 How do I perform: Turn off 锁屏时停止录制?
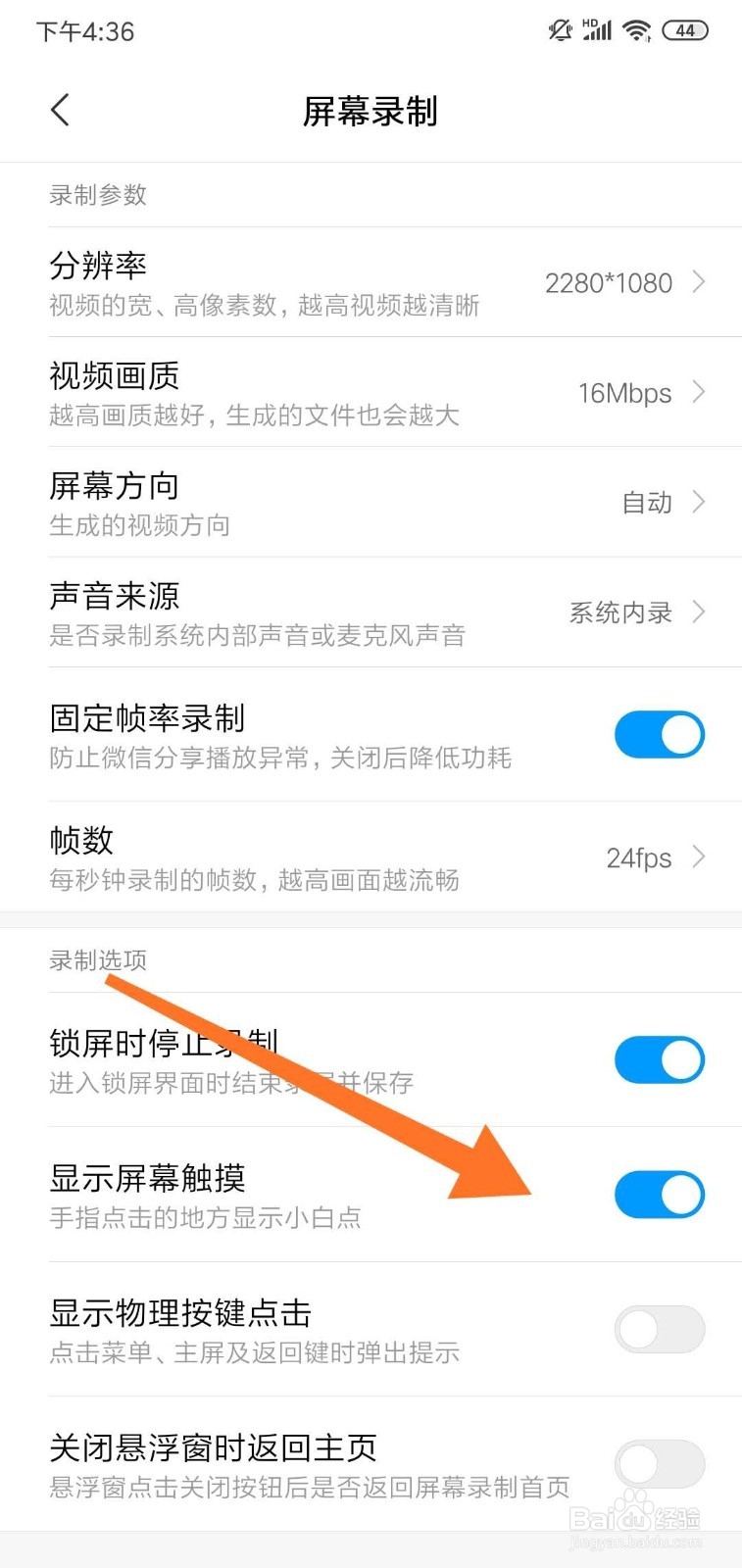pos(659,1059)
